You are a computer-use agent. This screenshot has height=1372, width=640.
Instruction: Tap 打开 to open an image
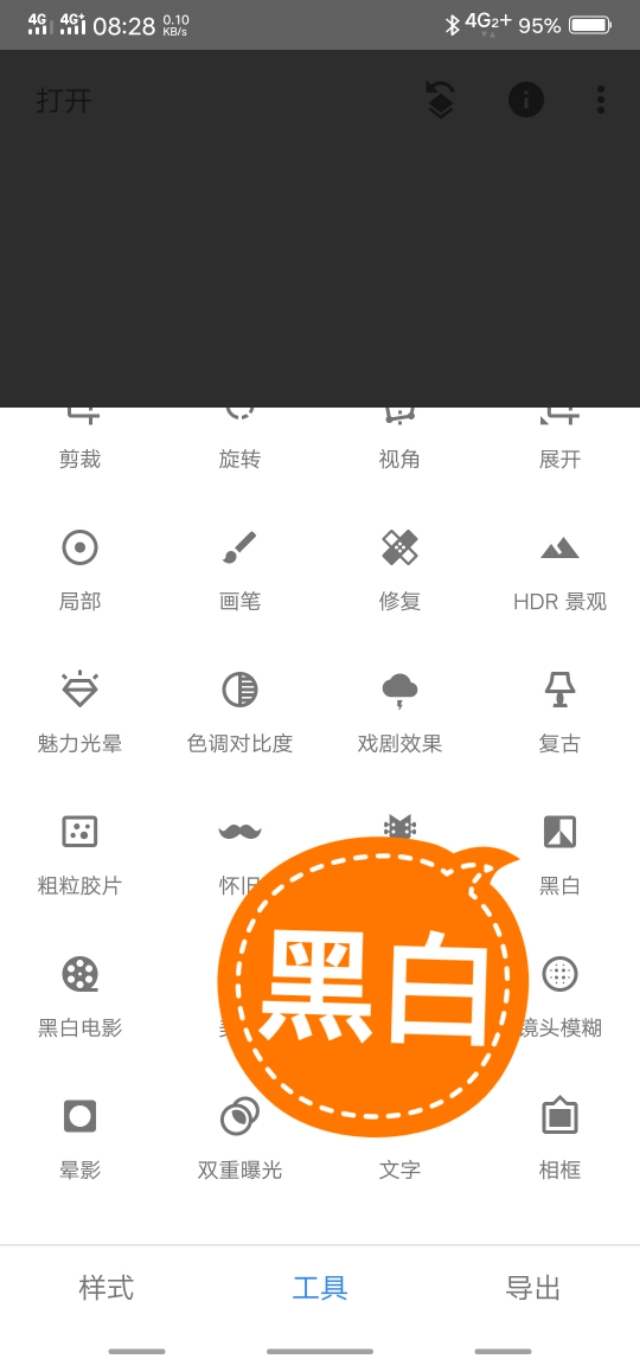point(64,100)
